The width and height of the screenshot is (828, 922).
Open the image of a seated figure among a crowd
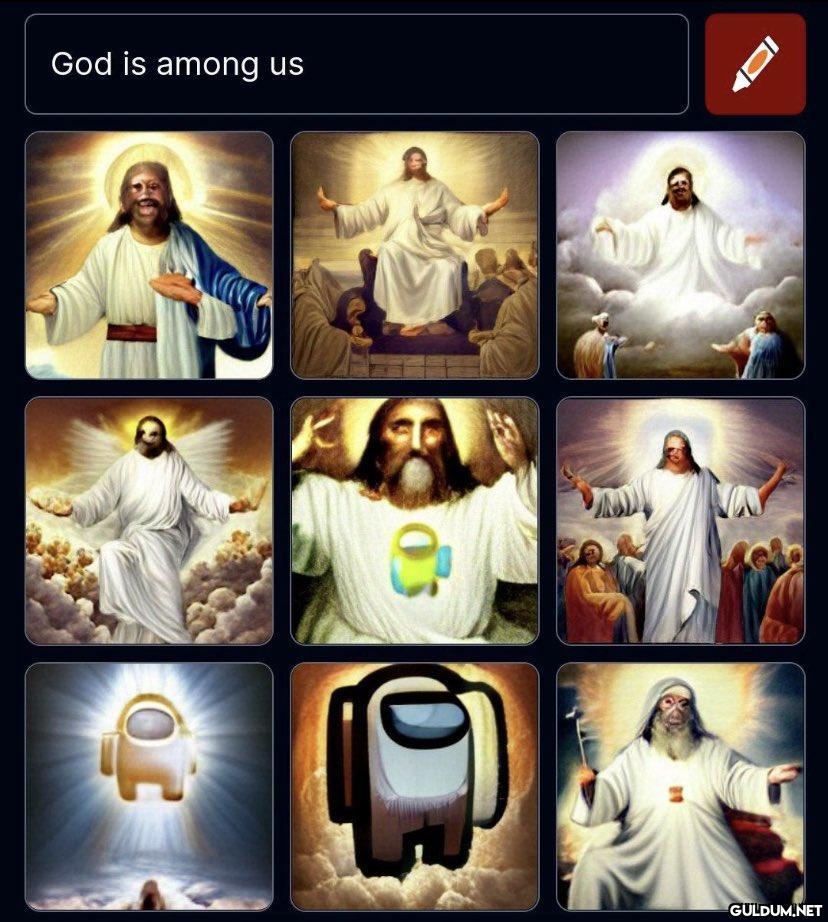coord(414,255)
